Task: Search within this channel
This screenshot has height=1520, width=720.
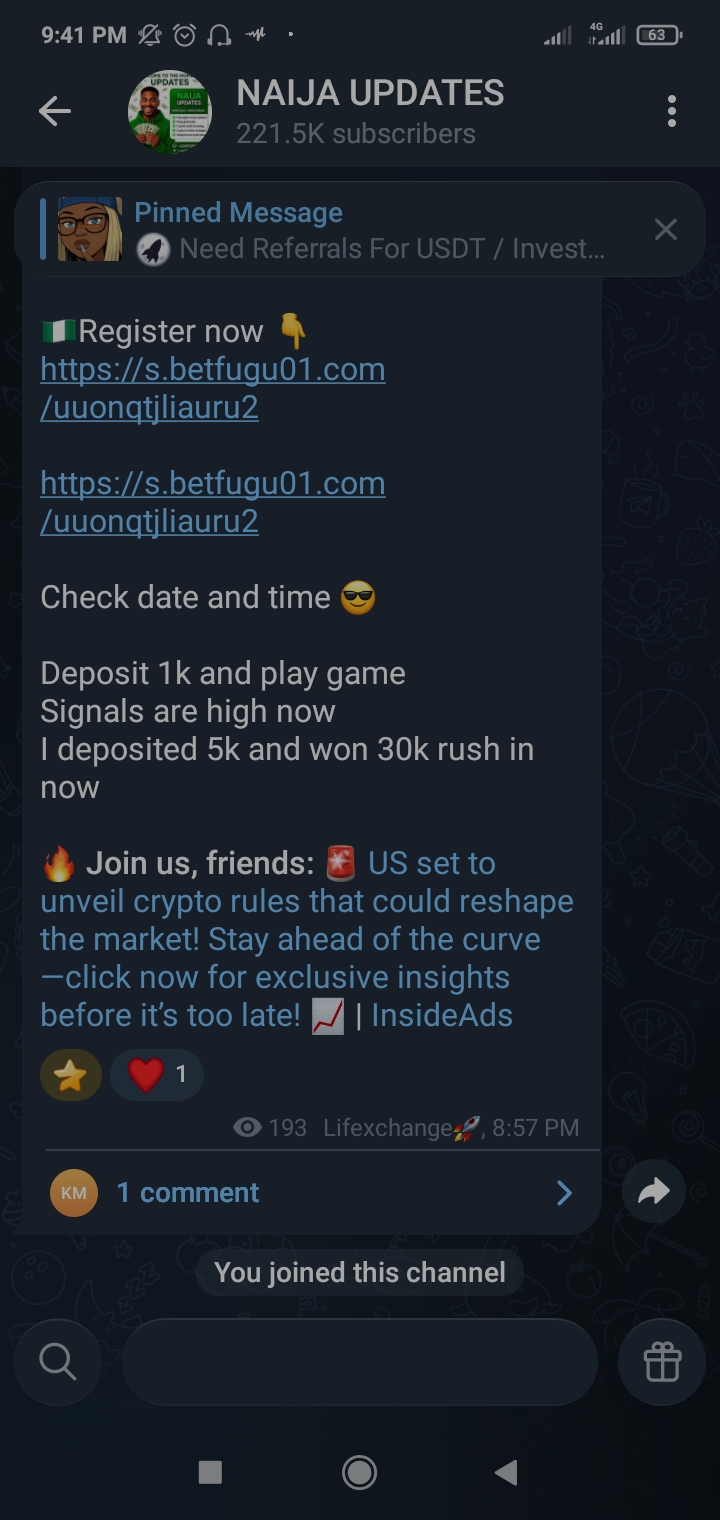Action: 57,1361
